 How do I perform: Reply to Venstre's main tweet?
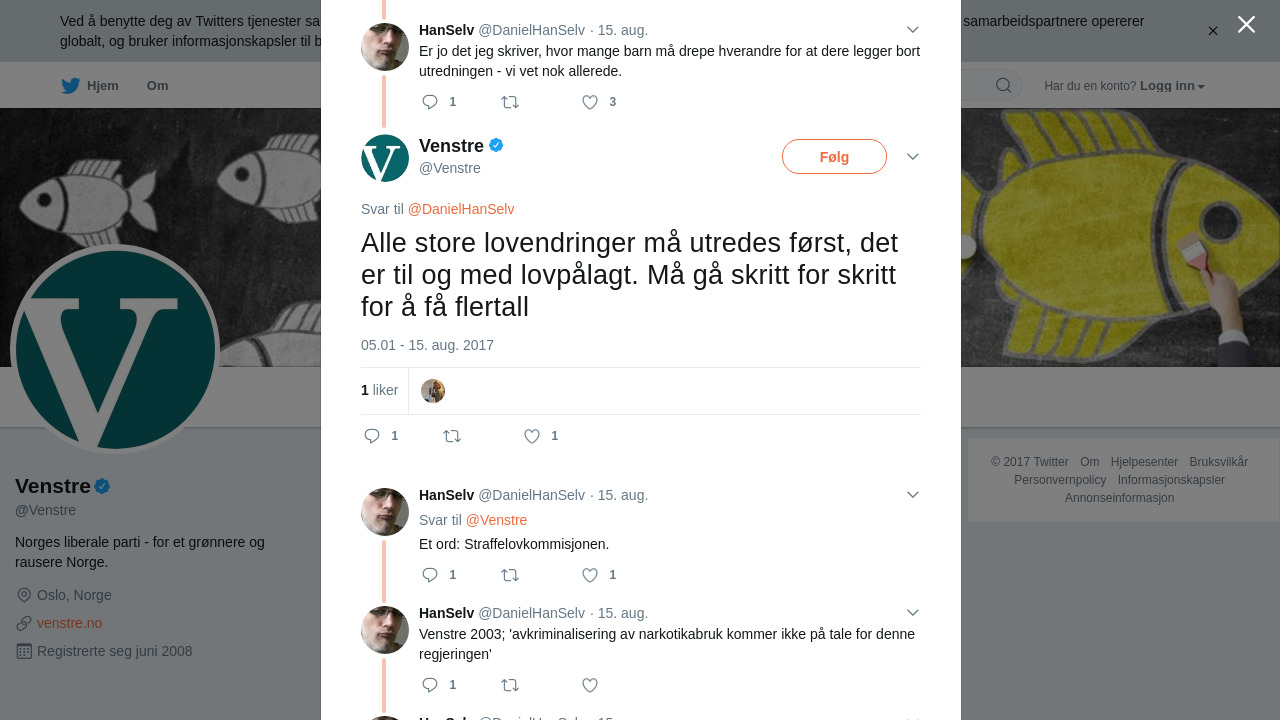tap(372, 436)
